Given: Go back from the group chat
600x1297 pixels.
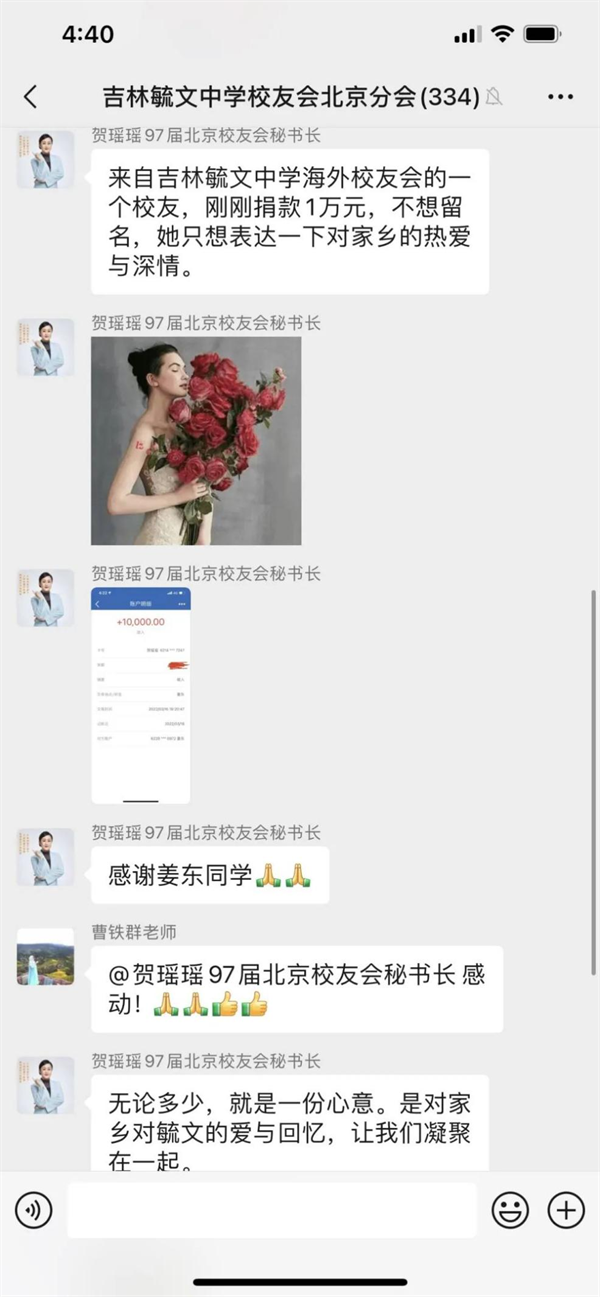Looking at the screenshot, I should pyautogui.click(x=30, y=97).
